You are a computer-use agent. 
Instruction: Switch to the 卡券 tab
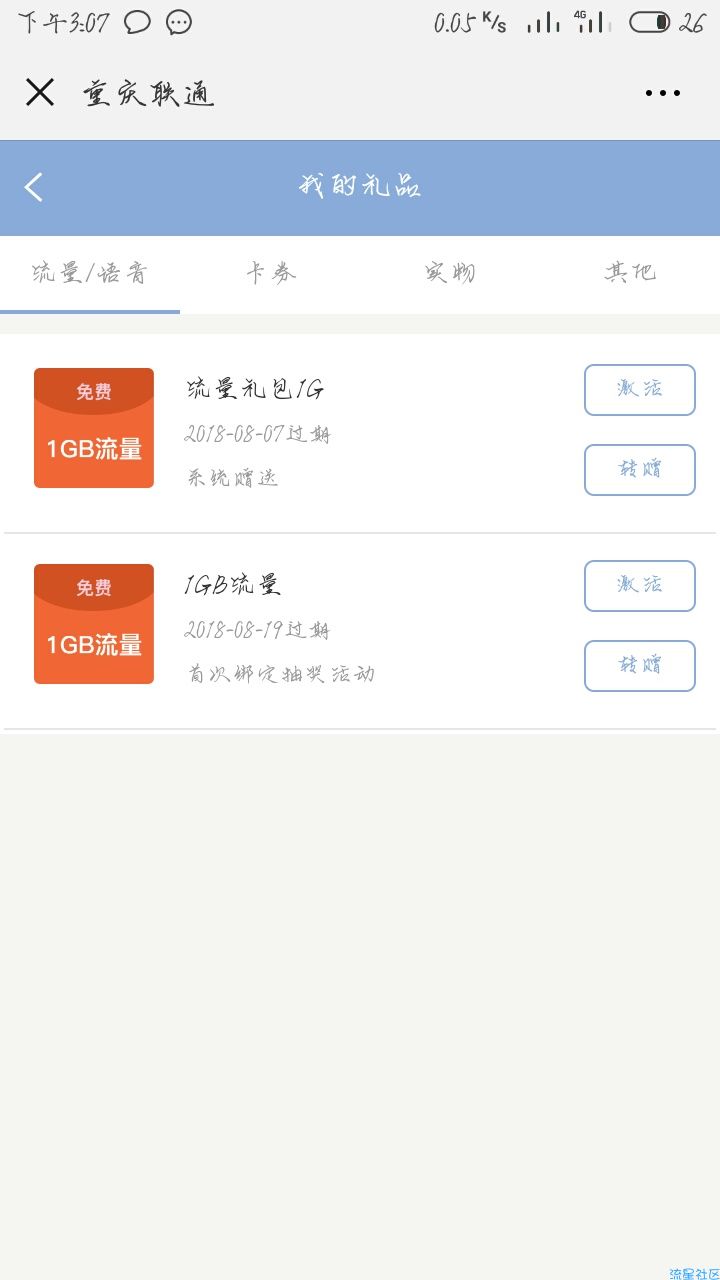click(270, 273)
